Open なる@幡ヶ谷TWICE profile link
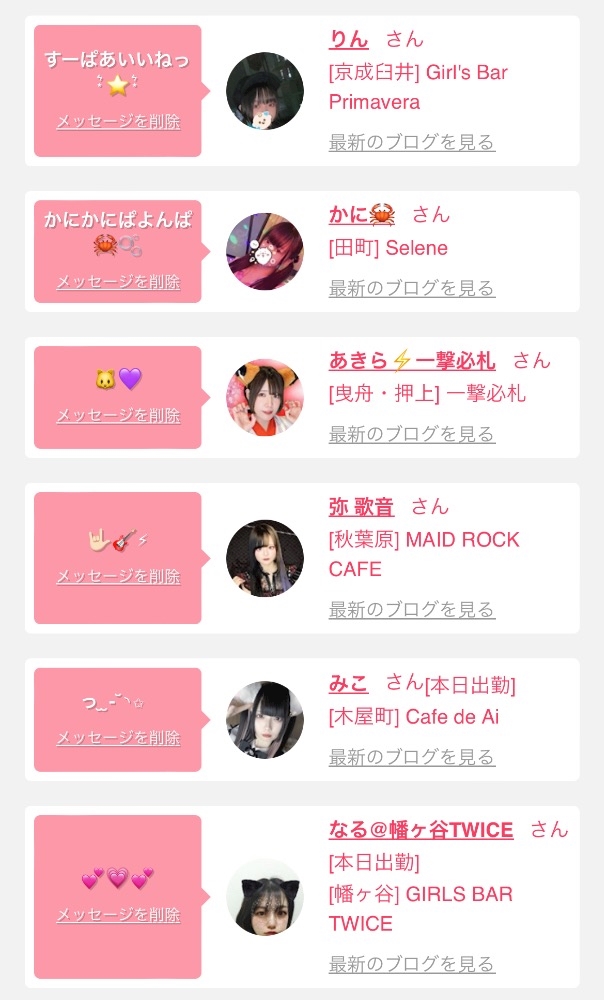This screenshot has width=604, height=1000. [x=421, y=830]
